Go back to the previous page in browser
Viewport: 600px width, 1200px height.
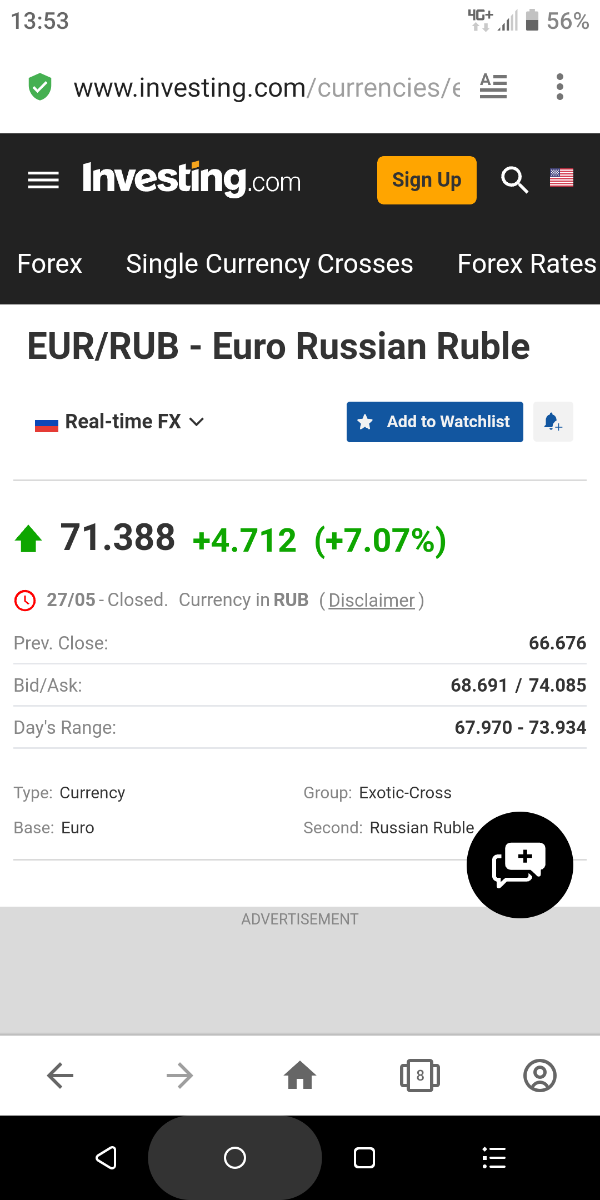60,1075
